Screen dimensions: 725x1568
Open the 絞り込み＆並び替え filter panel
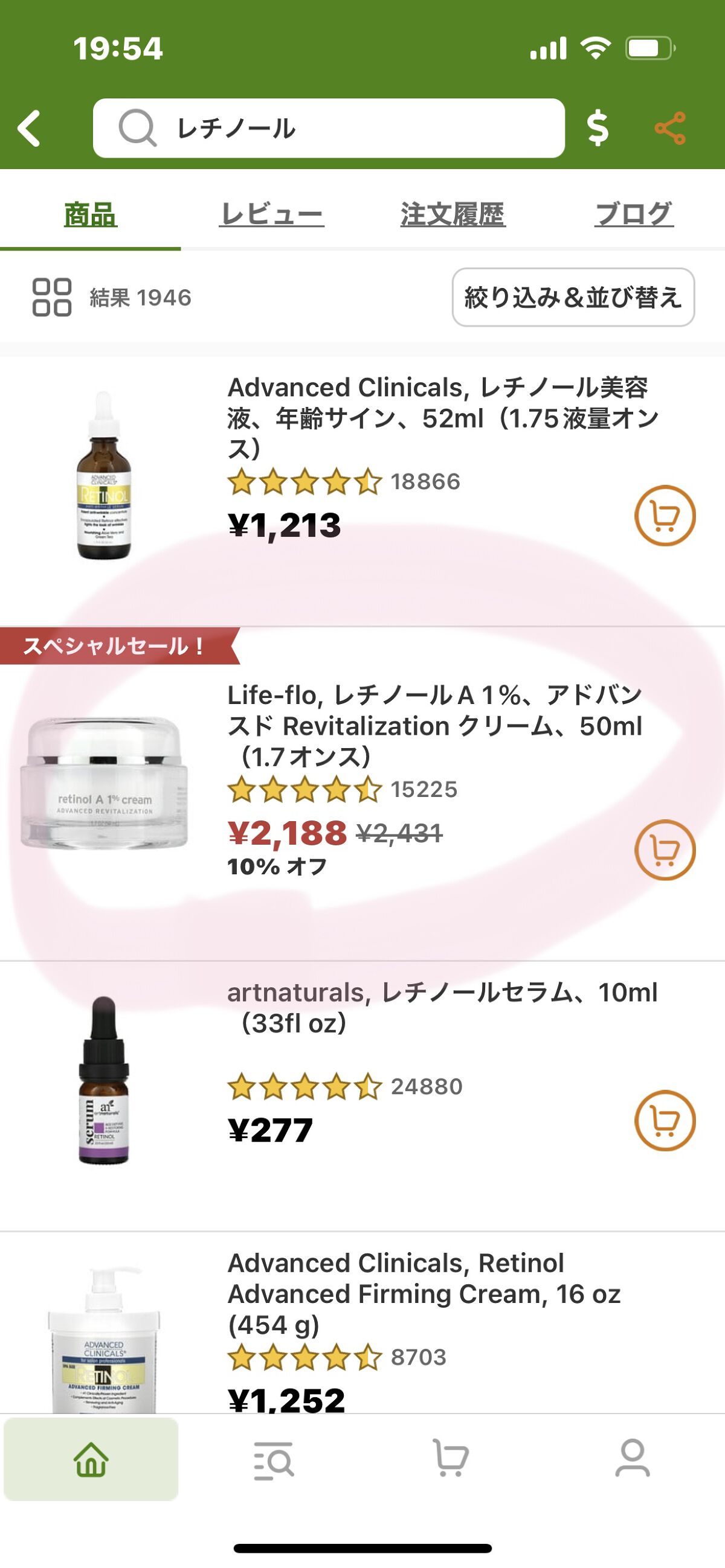[573, 298]
